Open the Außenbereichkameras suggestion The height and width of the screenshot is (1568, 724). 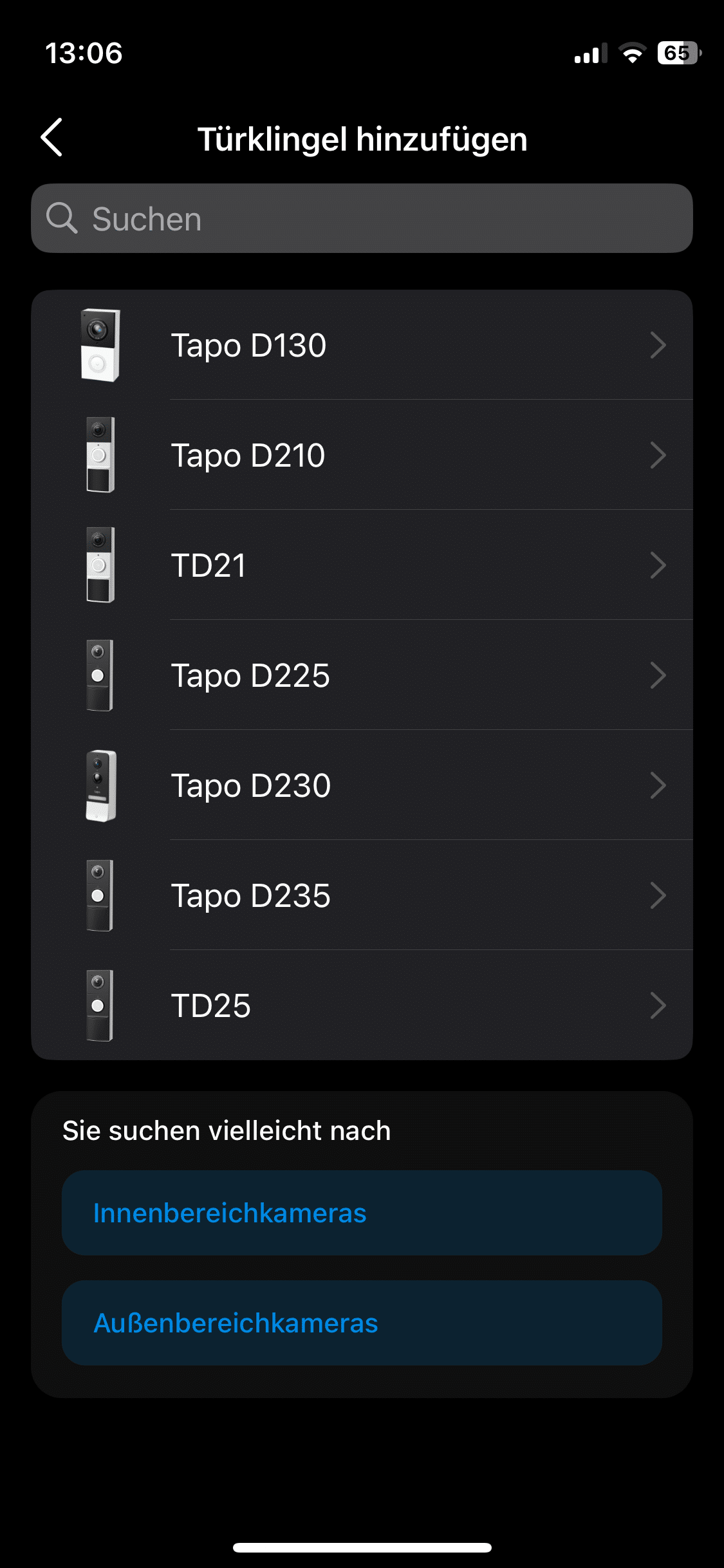362,1323
